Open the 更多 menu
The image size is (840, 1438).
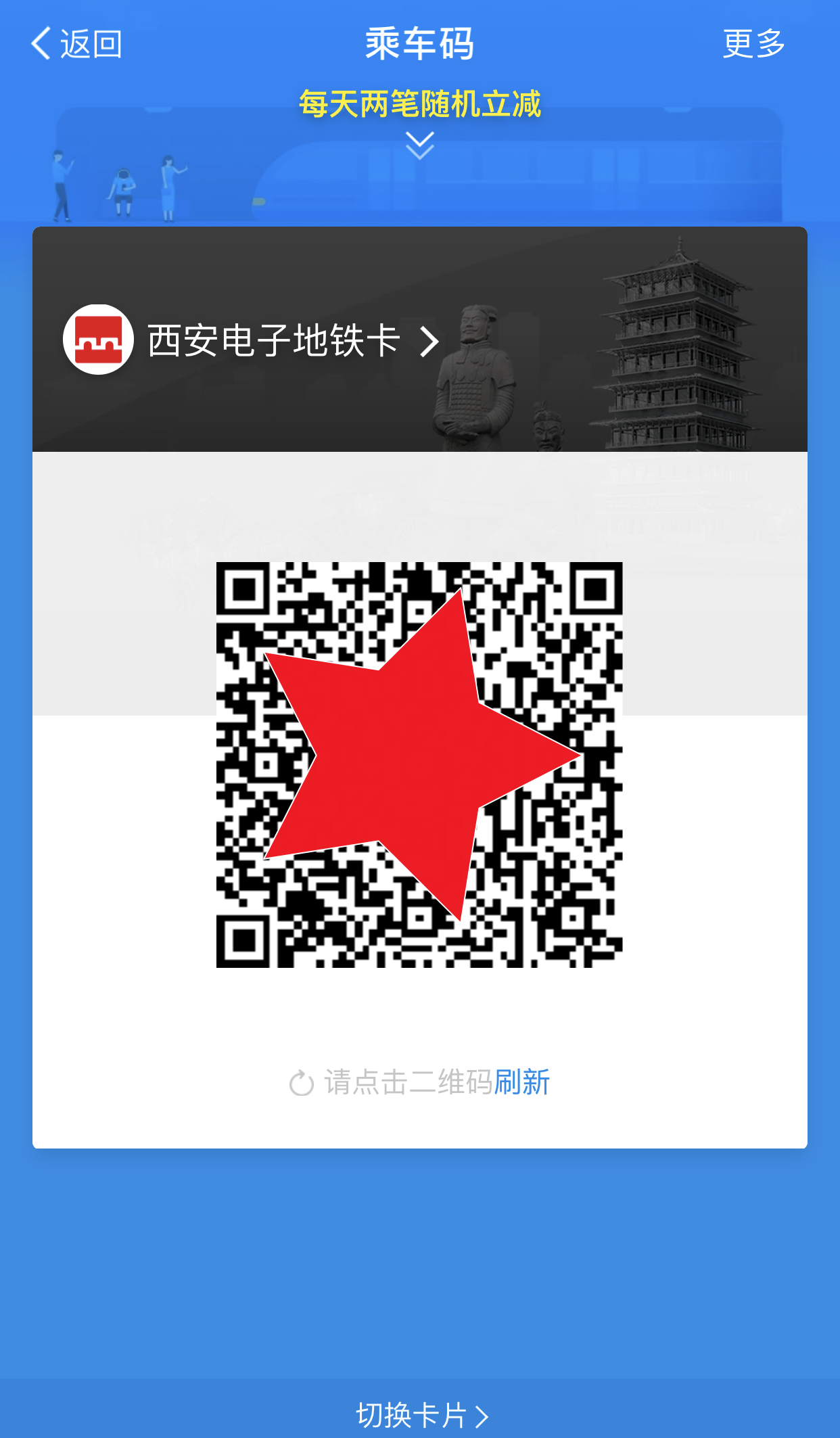[753, 44]
